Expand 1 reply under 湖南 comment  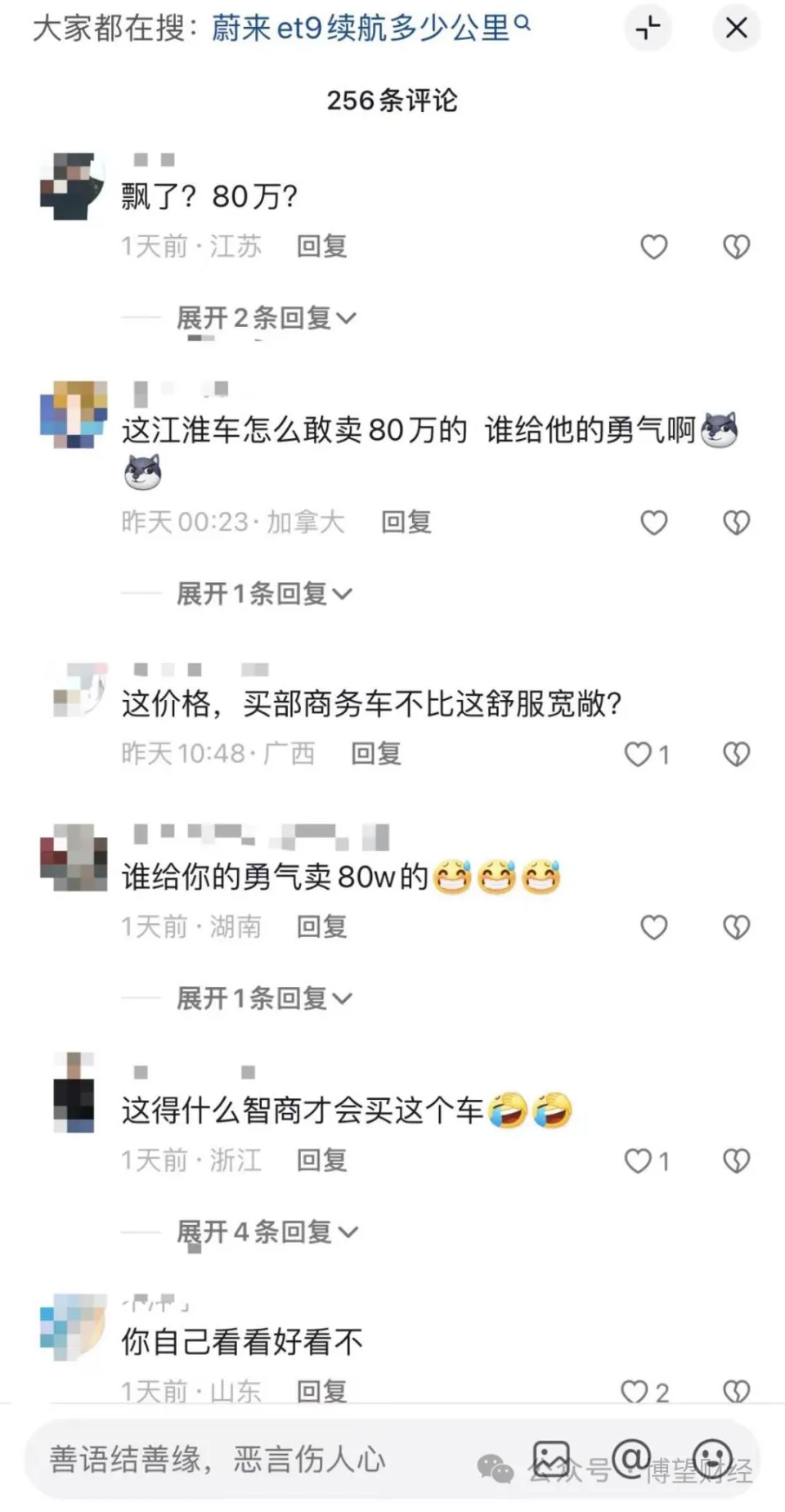265,998
